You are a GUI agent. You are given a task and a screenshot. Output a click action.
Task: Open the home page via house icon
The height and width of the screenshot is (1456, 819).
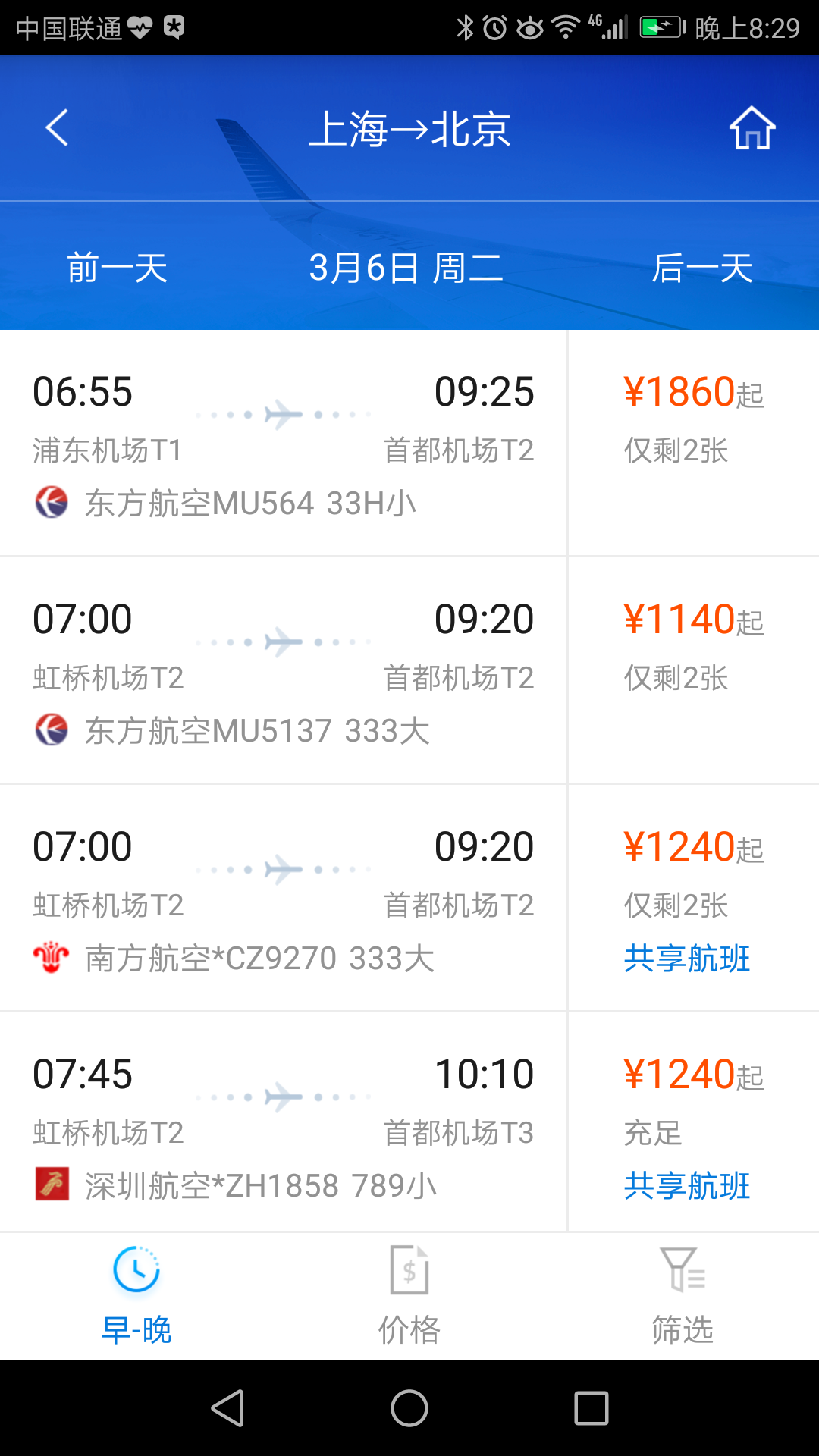752,128
